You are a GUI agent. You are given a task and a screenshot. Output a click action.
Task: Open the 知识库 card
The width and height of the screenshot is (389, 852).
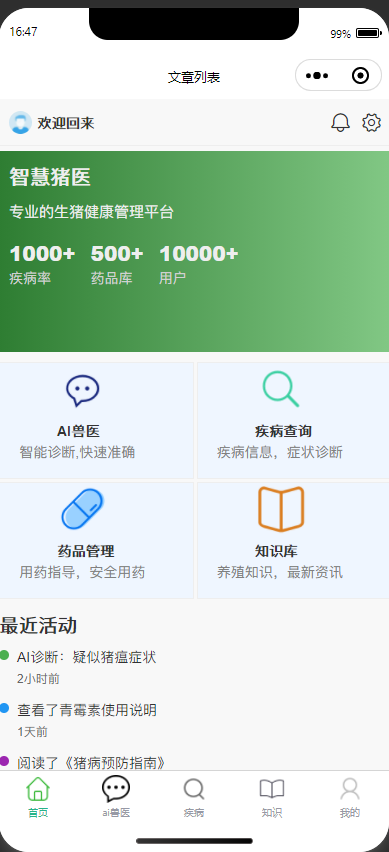293,540
